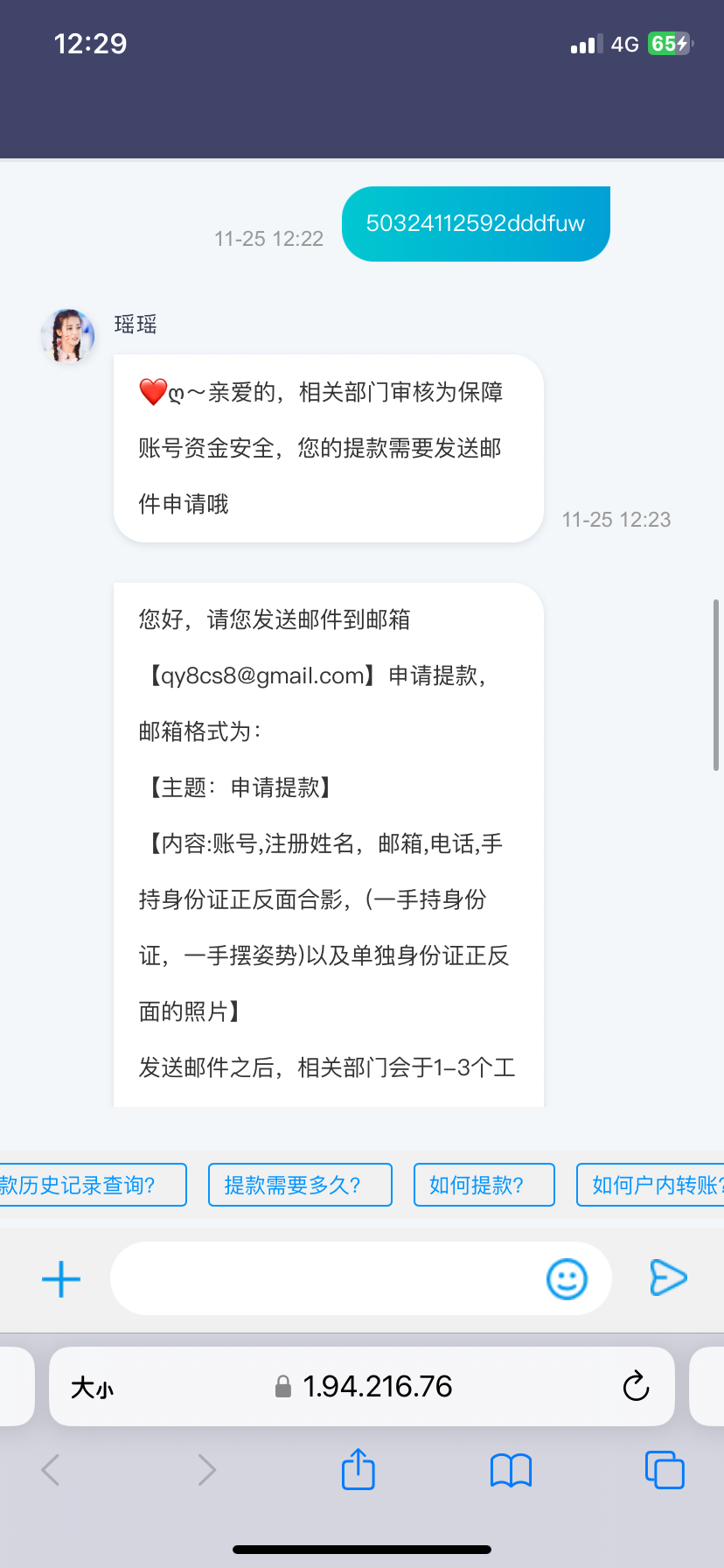The height and width of the screenshot is (1568, 724).
Task: Go back to the previous page
Action: coord(51,1470)
